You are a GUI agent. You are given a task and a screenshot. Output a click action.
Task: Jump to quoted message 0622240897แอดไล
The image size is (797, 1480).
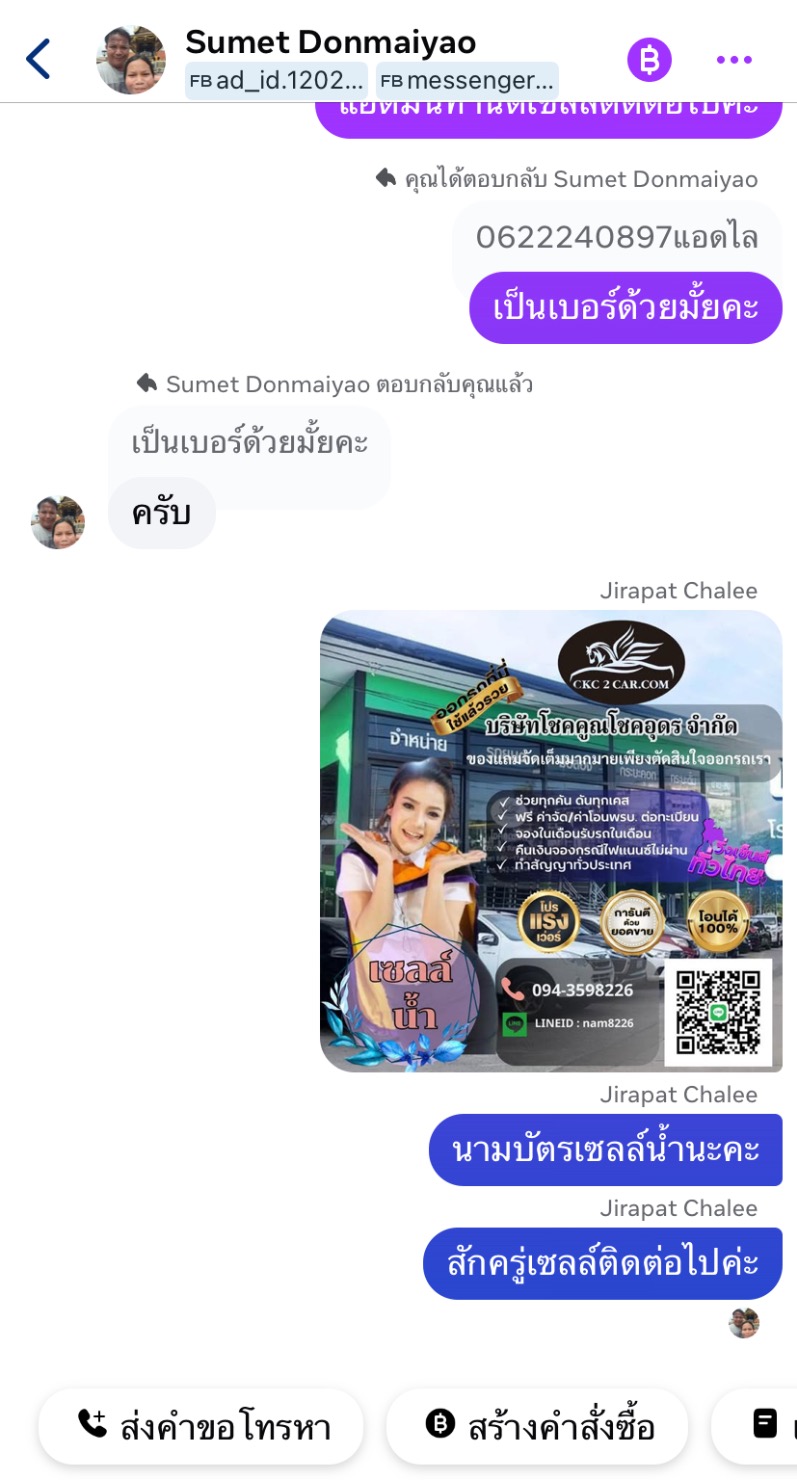click(x=617, y=237)
